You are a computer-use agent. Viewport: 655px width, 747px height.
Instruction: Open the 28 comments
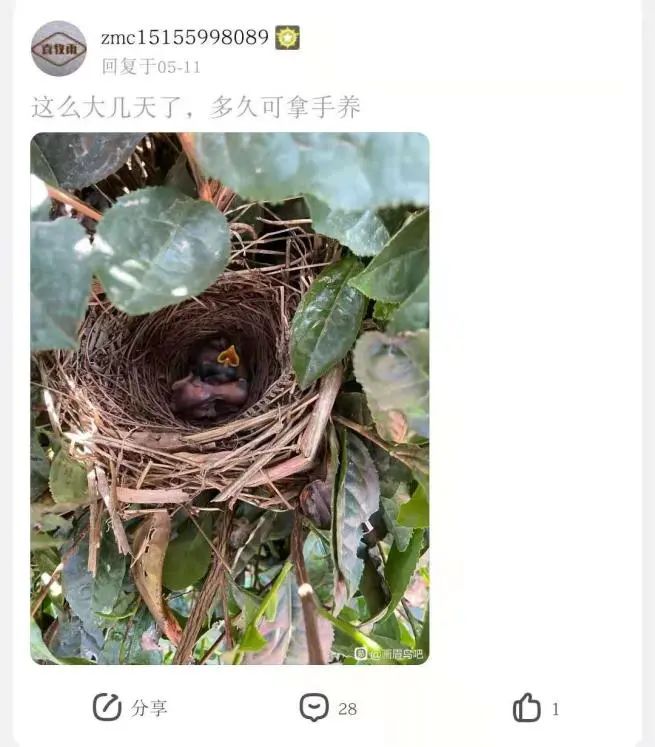click(327, 708)
